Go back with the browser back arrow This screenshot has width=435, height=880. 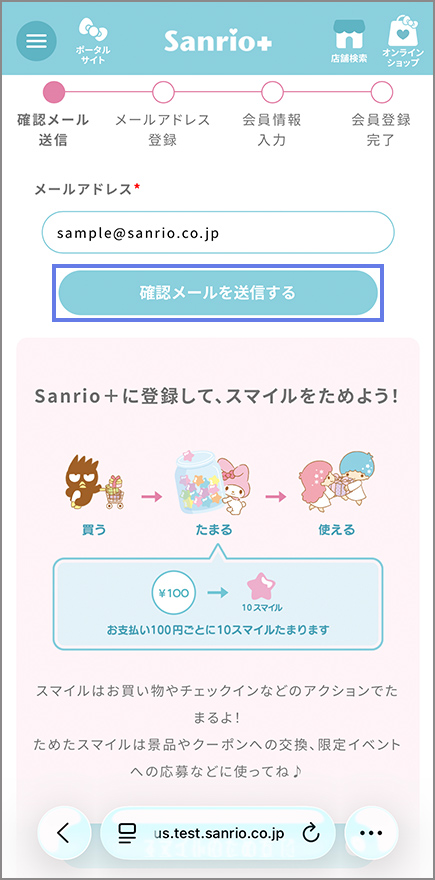[x=63, y=833]
